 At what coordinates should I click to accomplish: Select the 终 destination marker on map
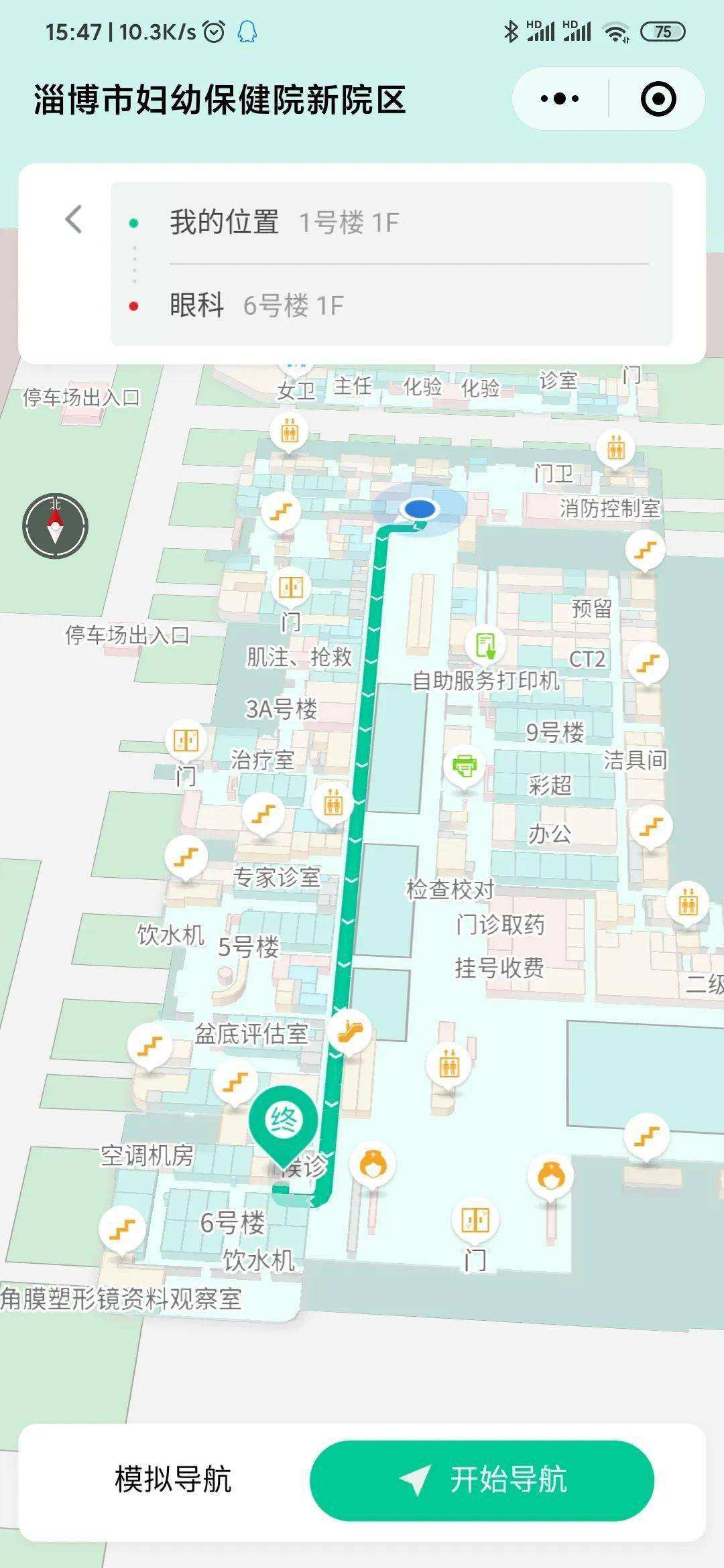pos(283,1124)
